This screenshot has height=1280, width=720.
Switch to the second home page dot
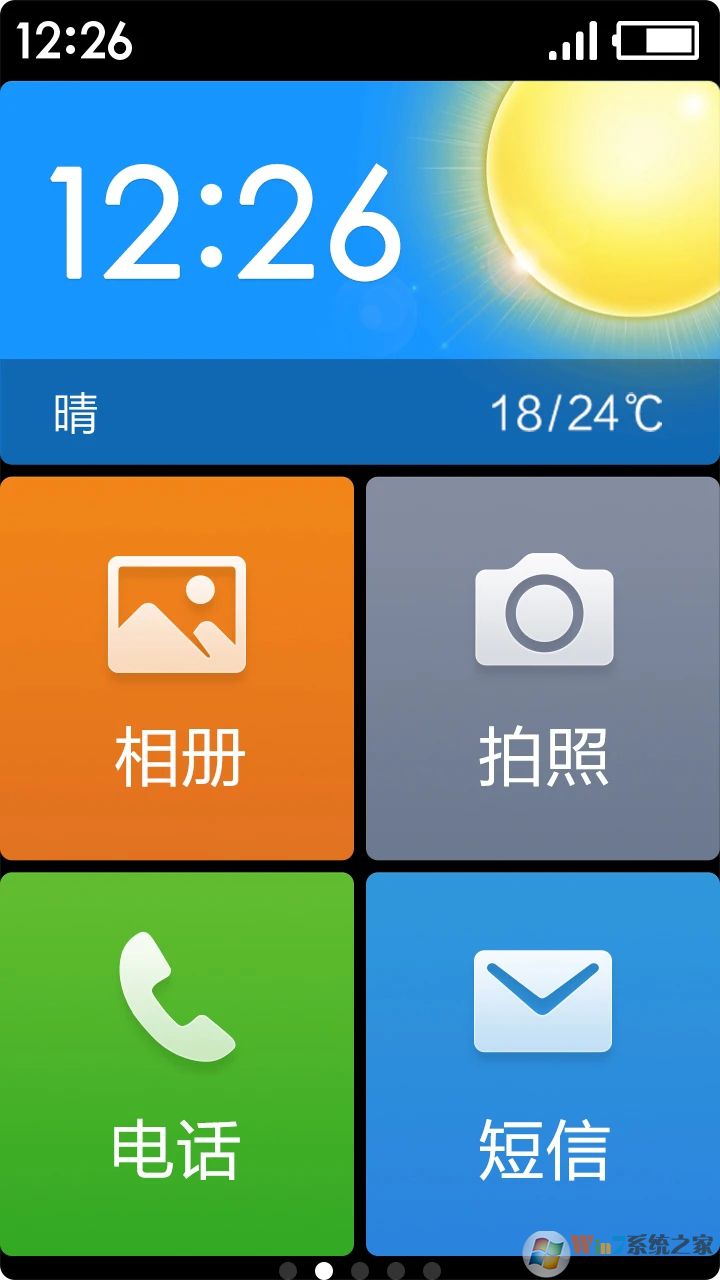(324, 1271)
